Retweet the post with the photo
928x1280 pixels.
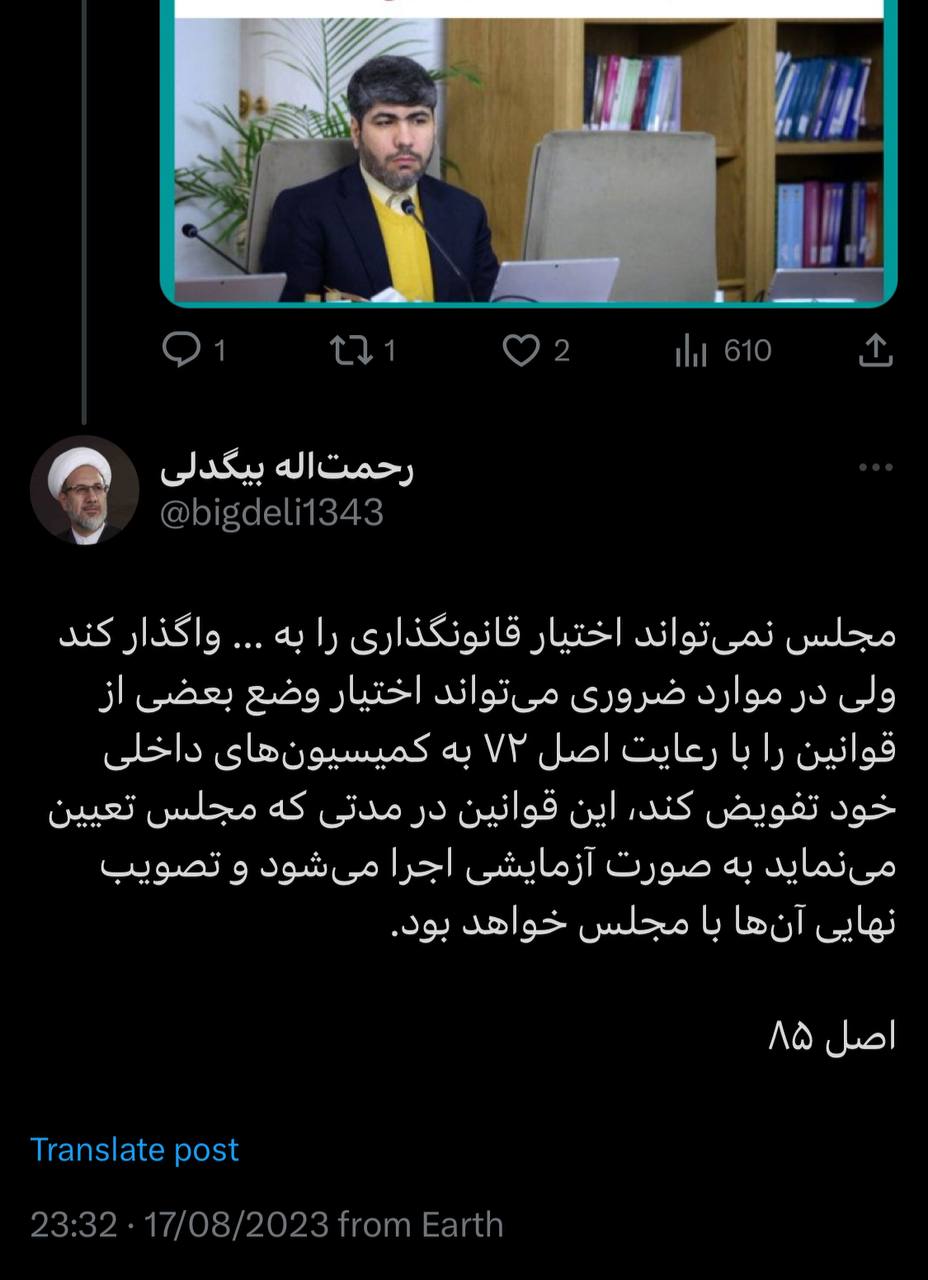[x=349, y=351]
